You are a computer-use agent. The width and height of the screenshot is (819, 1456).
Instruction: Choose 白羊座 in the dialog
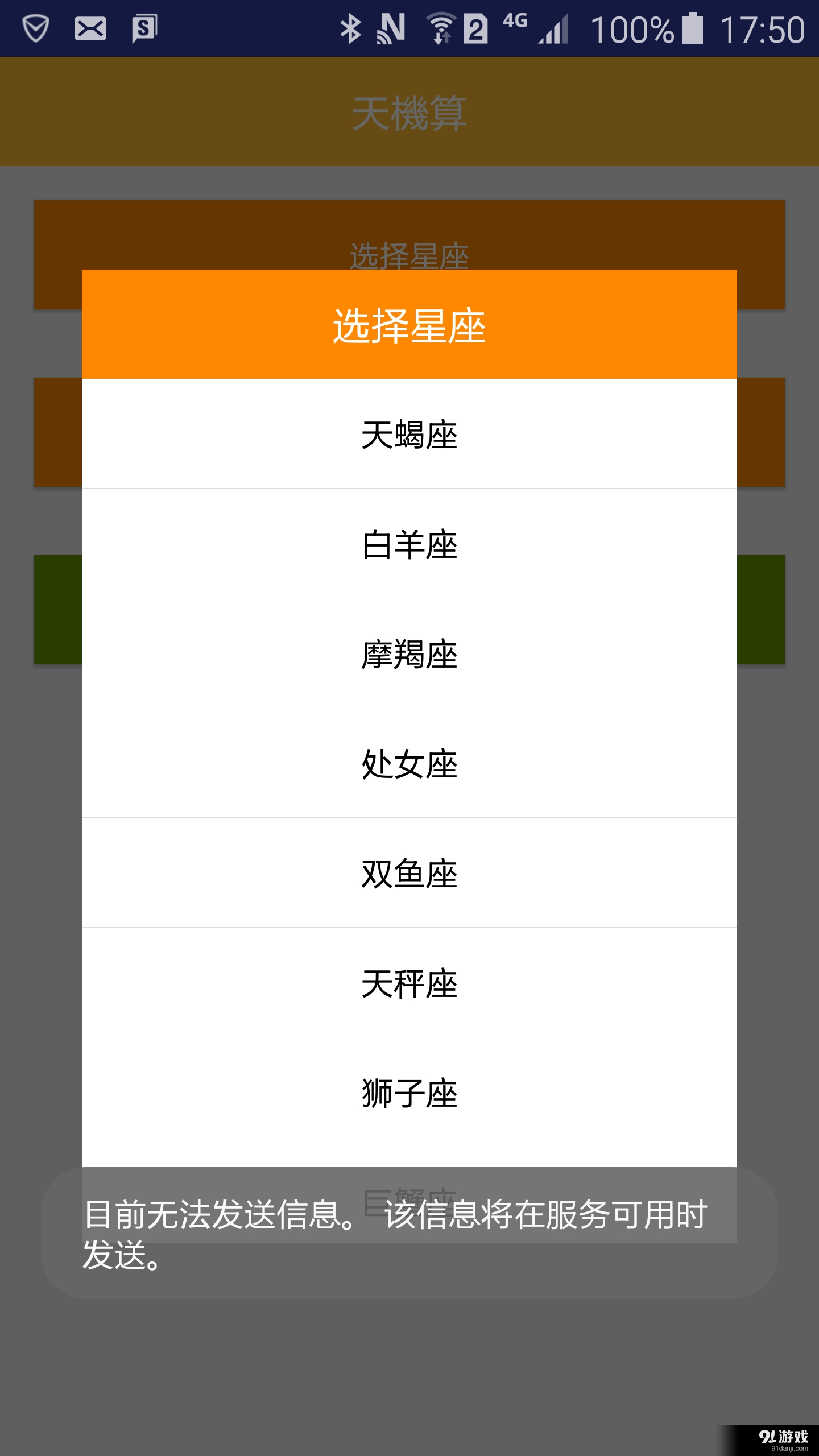pos(409,543)
